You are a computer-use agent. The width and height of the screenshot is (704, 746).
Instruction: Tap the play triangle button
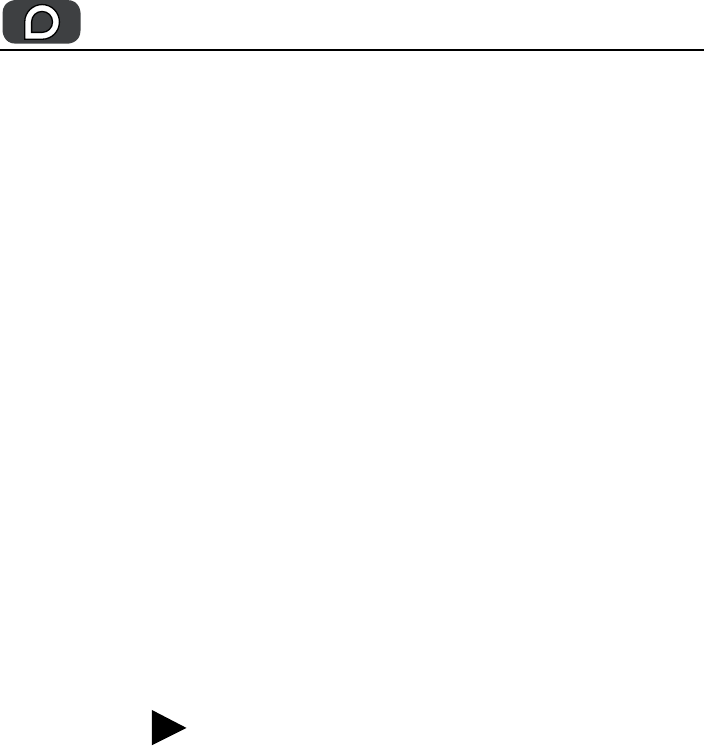tap(168, 727)
